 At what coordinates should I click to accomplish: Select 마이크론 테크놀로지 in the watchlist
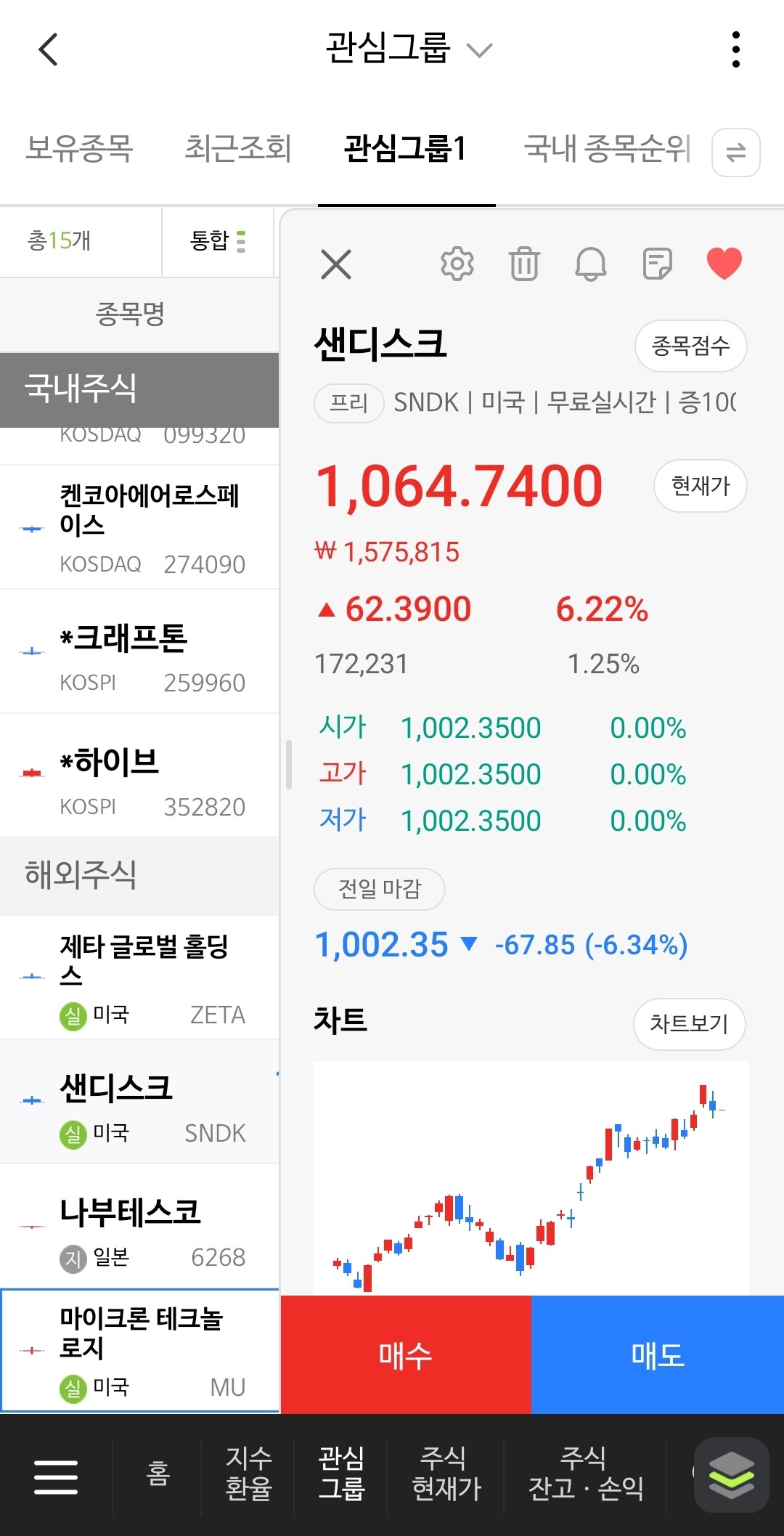coord(140,1351)
